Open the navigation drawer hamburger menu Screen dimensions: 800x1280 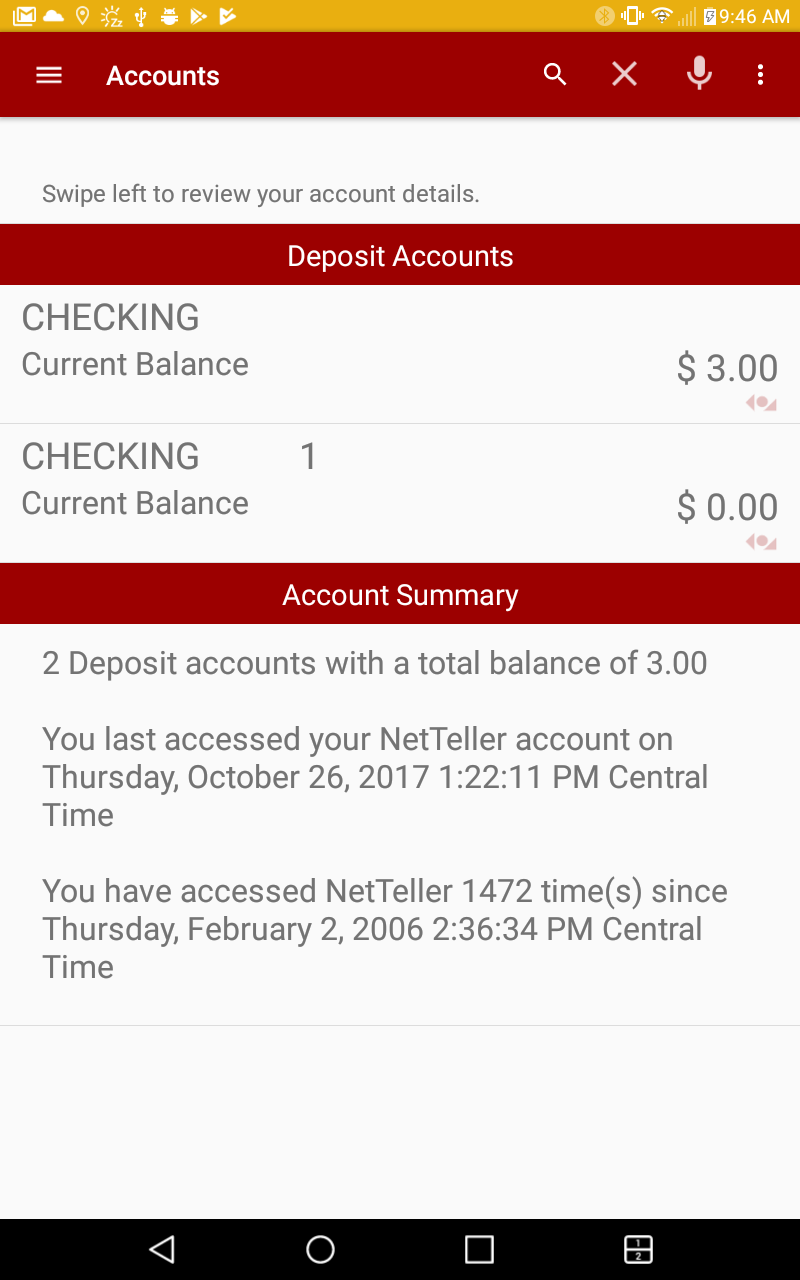[48, 74]
